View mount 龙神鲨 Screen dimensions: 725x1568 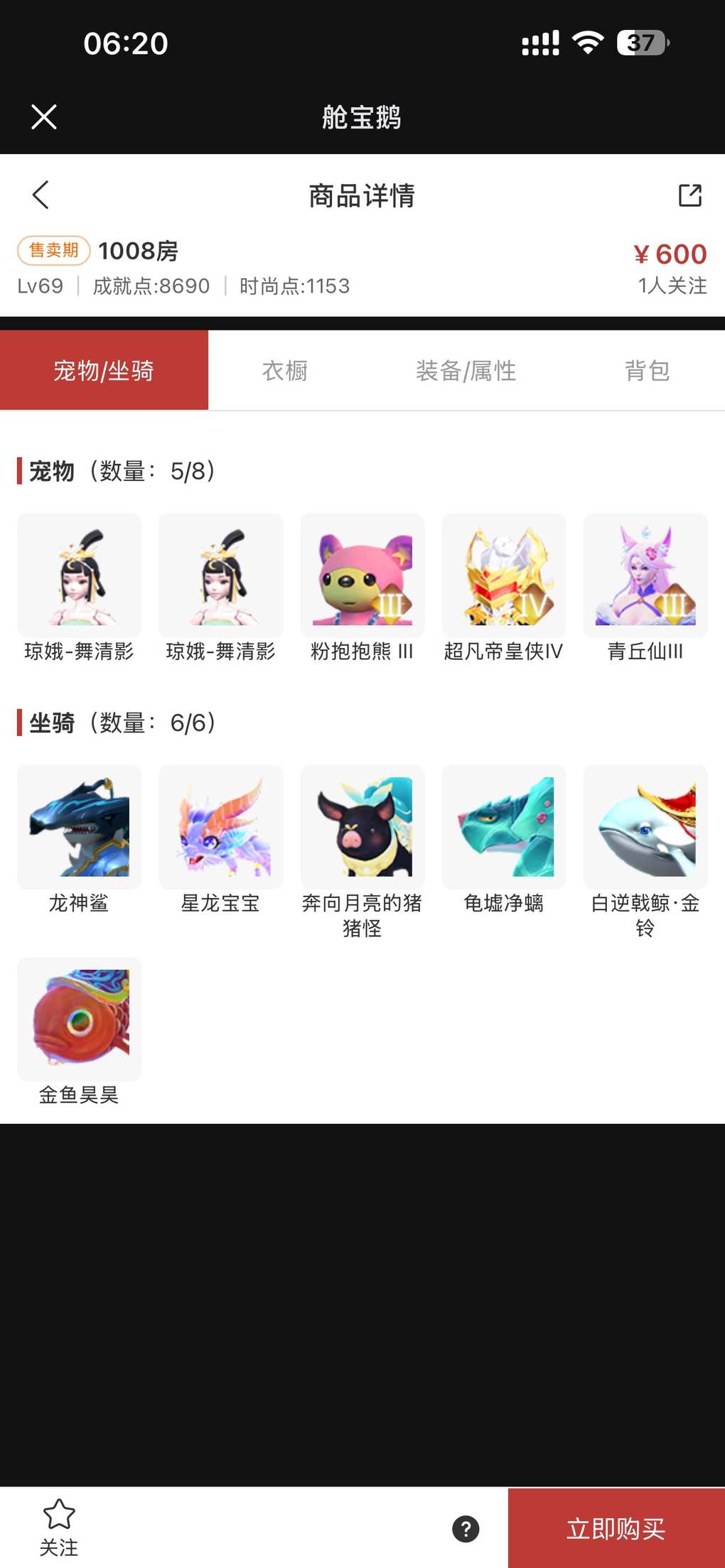pos(79,828)
